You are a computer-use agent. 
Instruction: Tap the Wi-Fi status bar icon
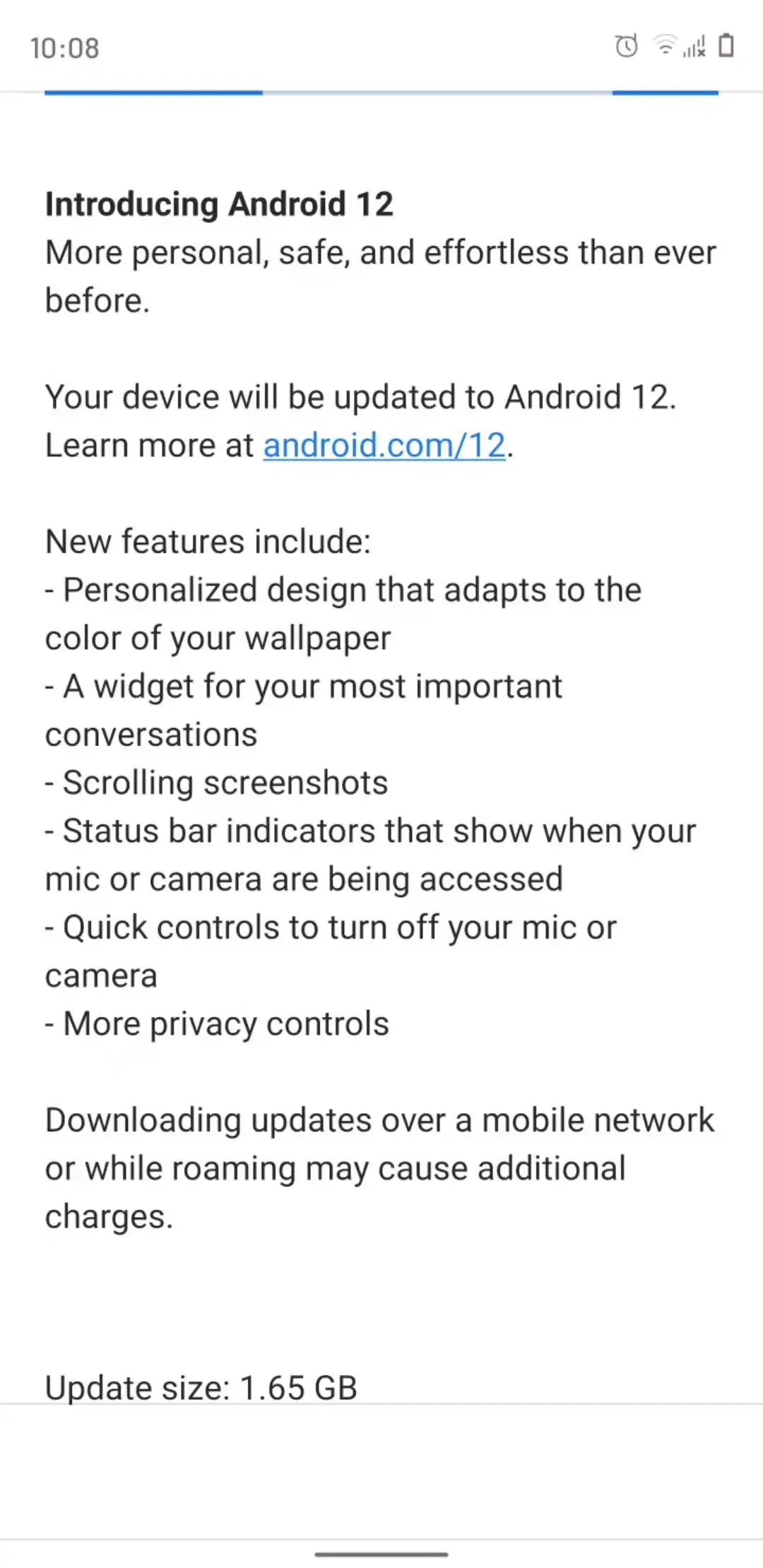click(663, 46)
